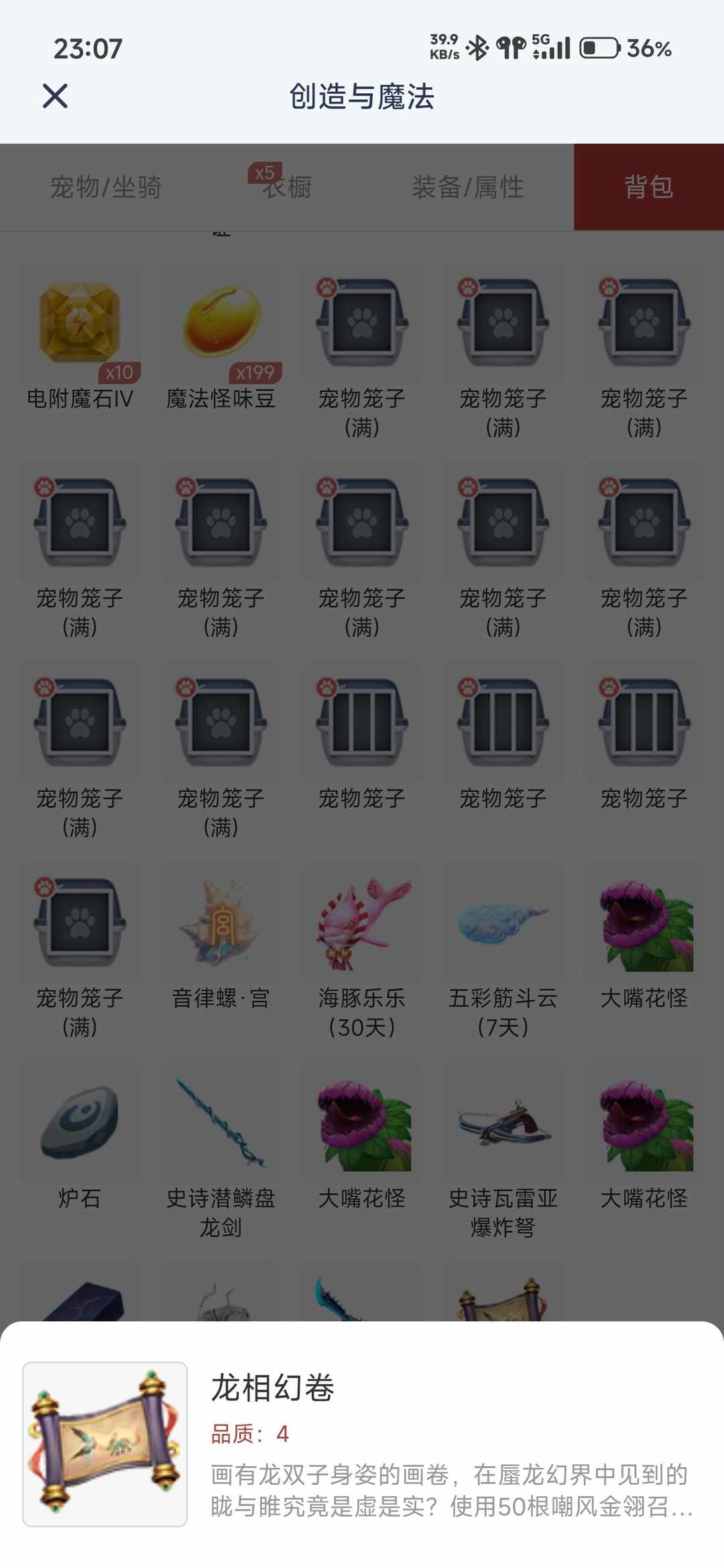The width and height of the screenshot is (724, 1568).
Task: Switch to the 衣橱 tab
Action: (288, 188)
